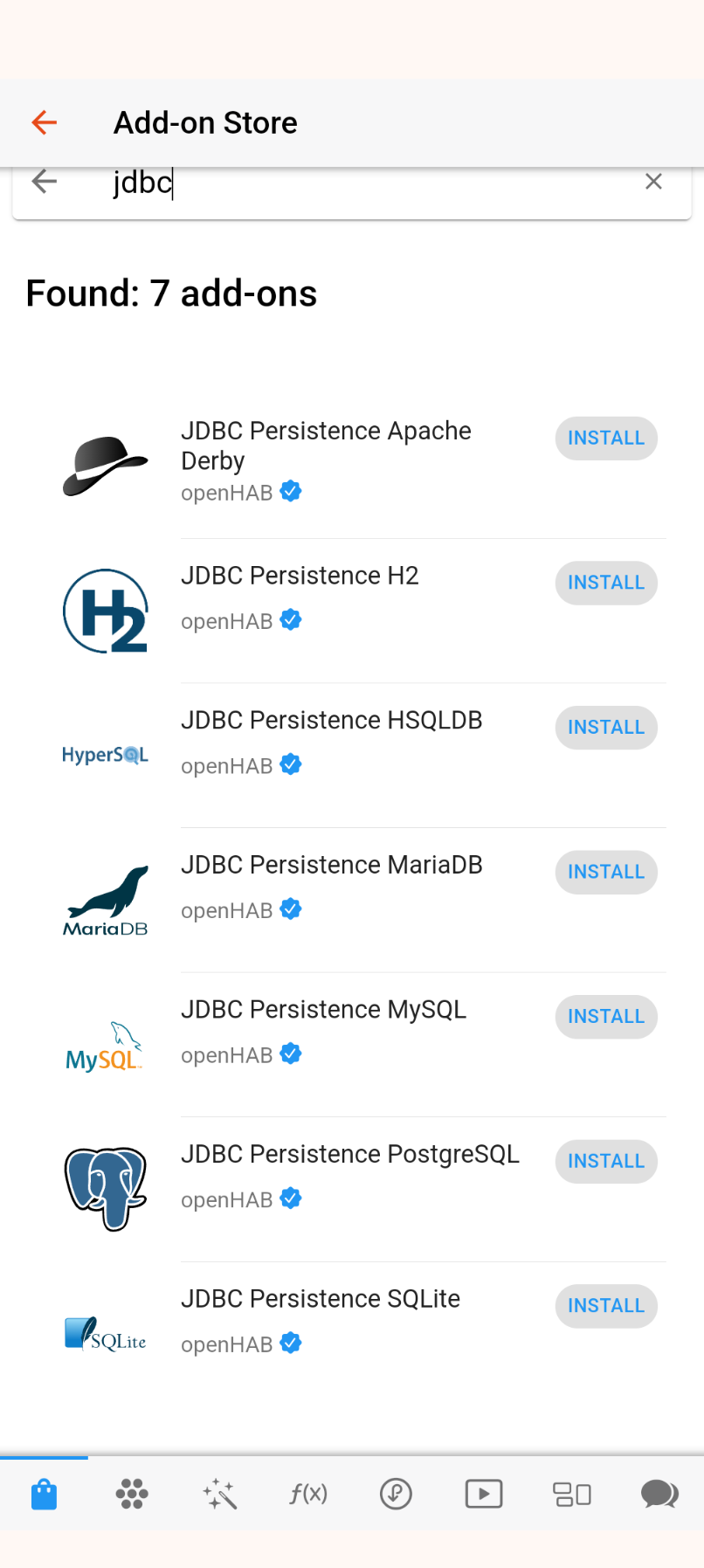Install JDBC Persistence SQLite
Screen dimensions: 704x1568
606,1306
